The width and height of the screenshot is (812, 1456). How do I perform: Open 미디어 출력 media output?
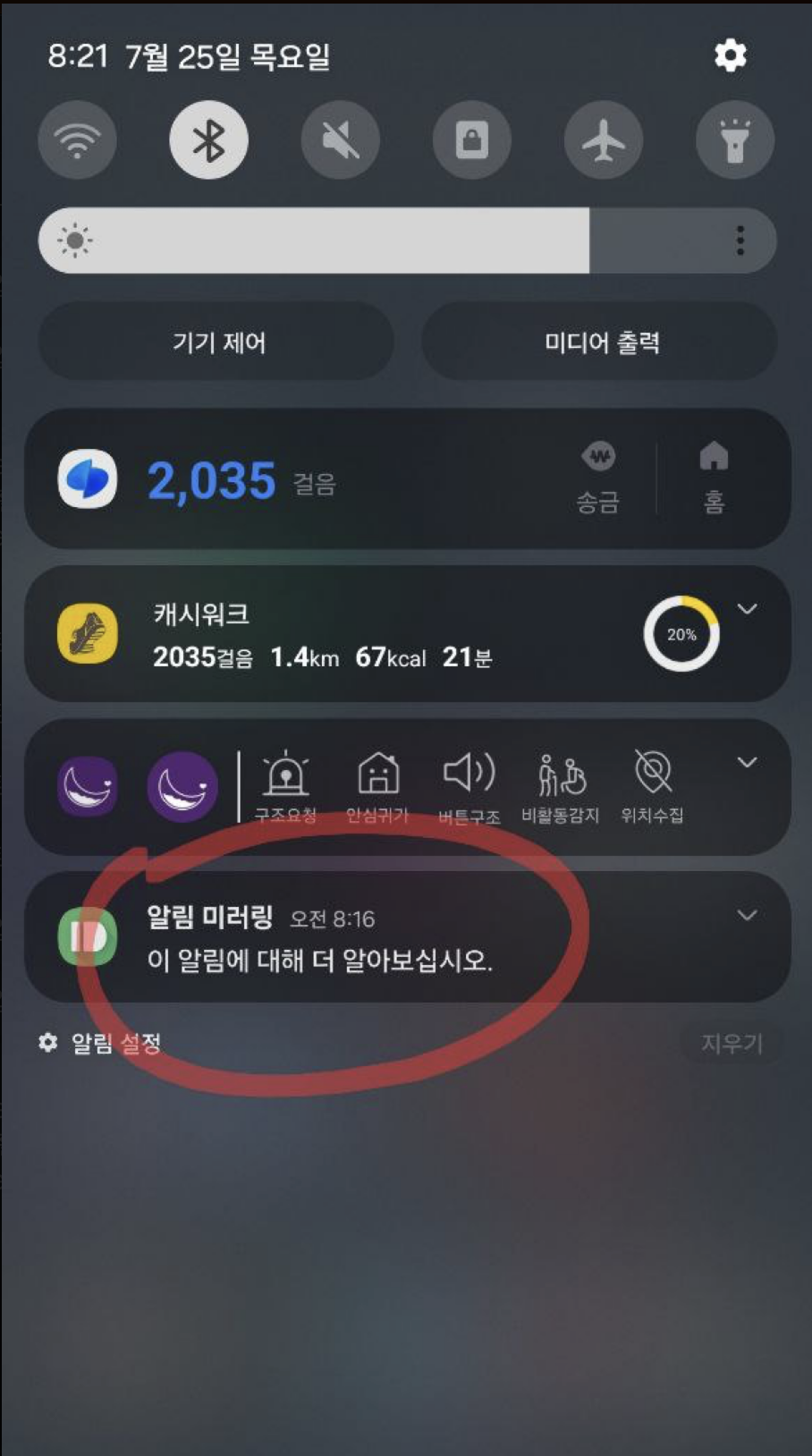pos(600,343)
